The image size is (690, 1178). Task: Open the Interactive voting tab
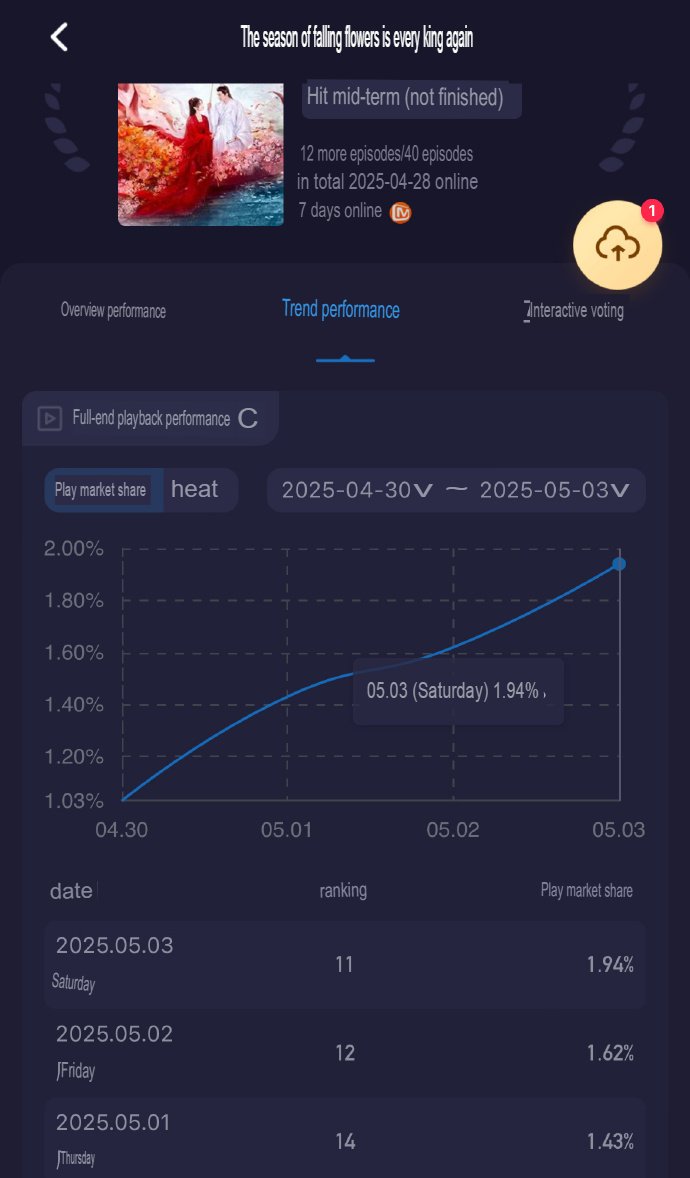click(x=573, y=310)
